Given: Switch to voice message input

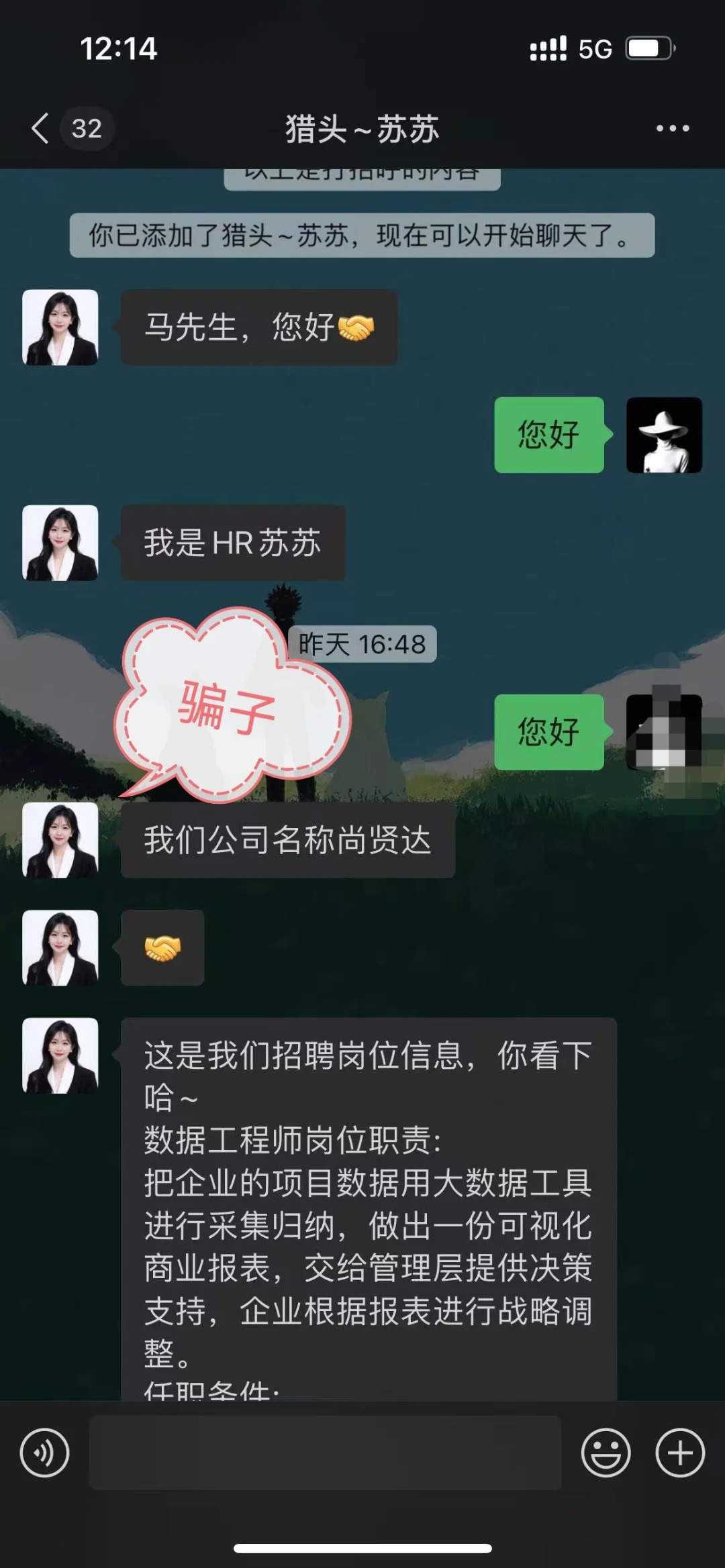Looking at the screenshot, I should click(x=44, y=1453).
